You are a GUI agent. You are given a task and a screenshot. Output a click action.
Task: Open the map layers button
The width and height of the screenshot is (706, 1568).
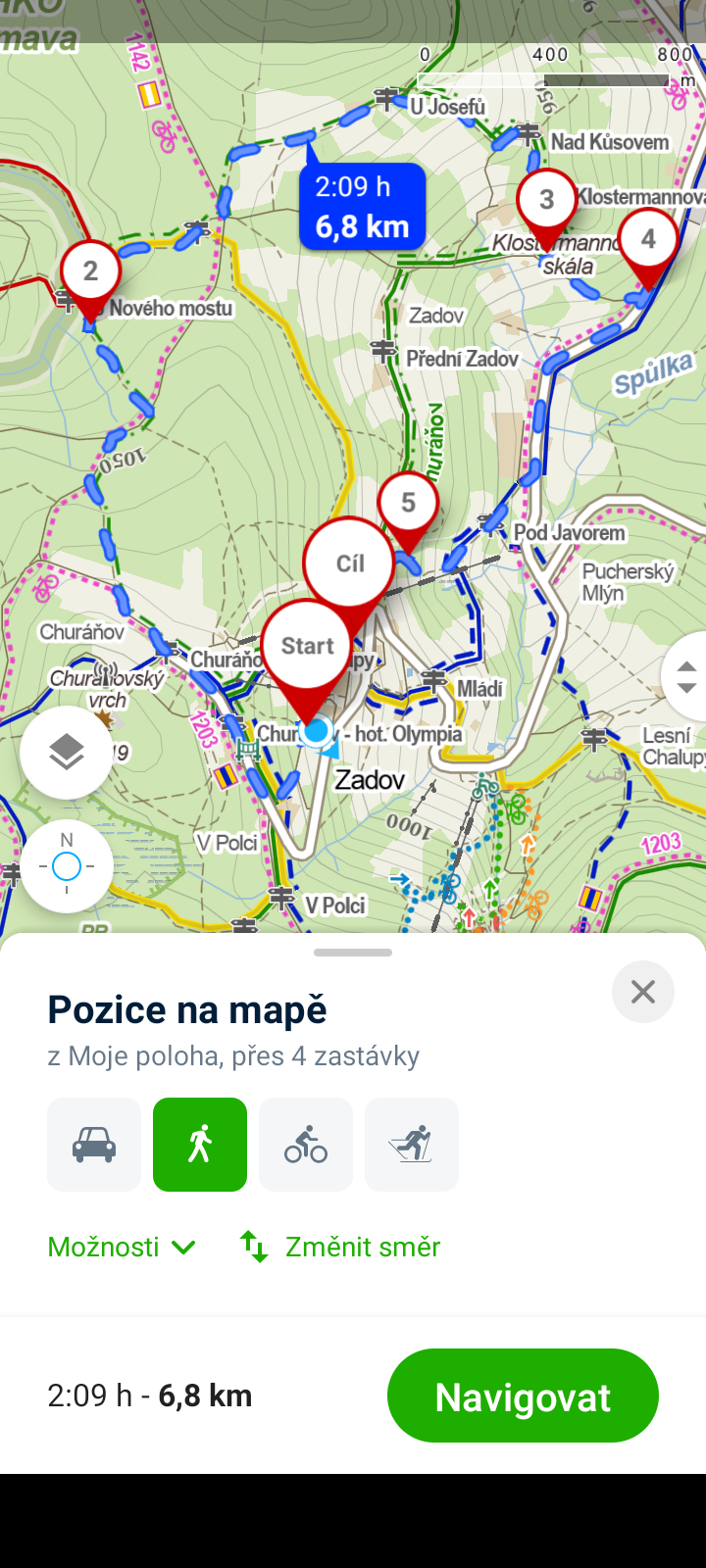click(67, 753)
